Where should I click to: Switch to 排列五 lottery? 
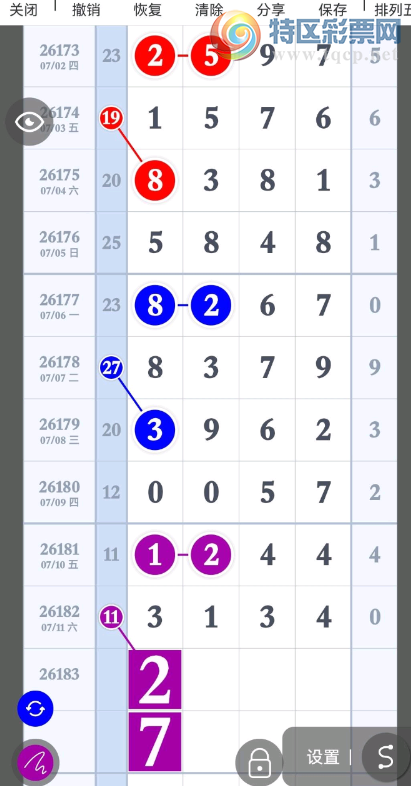click(x=392, y=10)
